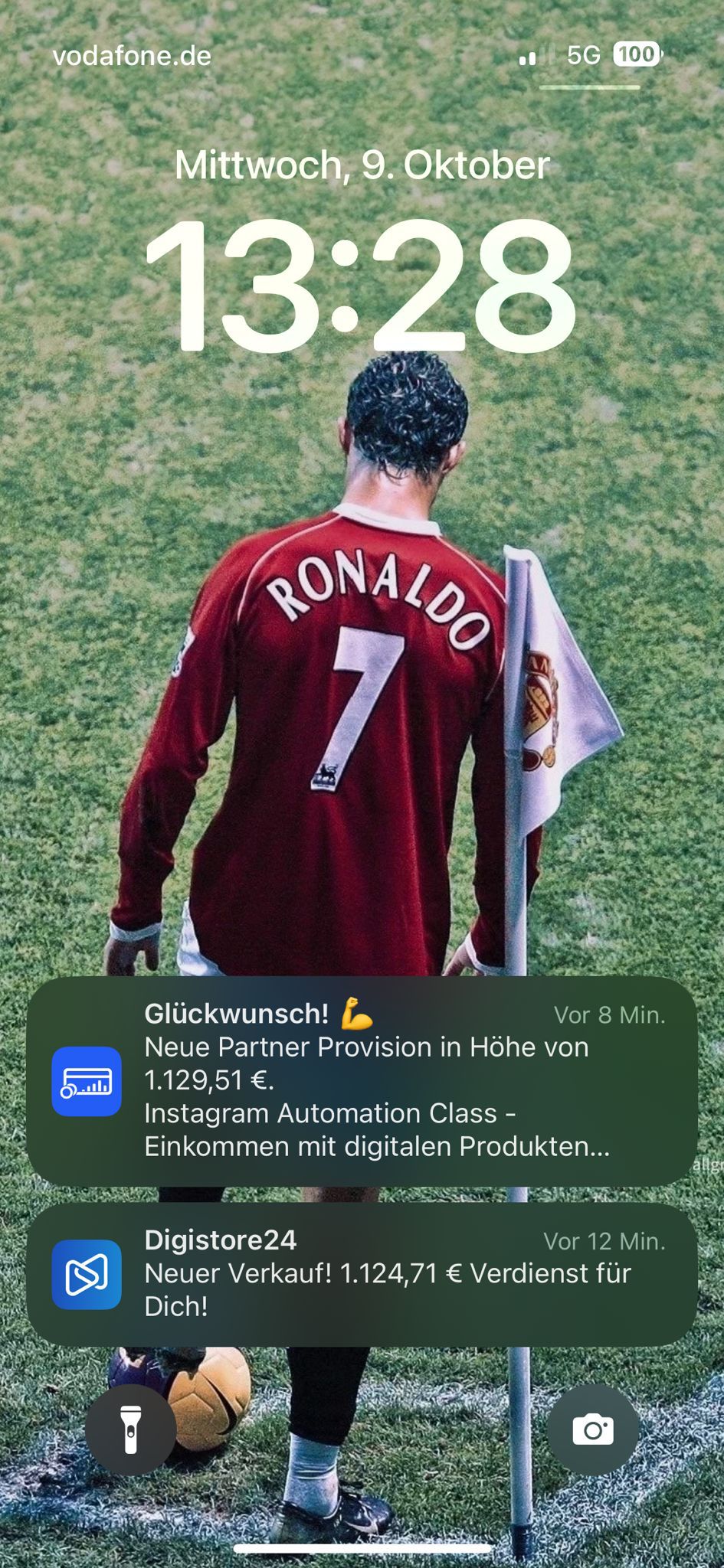Screen dimensions: 724x1568
Task: Turn on the flashlight
Action: tap(130, 1430)
